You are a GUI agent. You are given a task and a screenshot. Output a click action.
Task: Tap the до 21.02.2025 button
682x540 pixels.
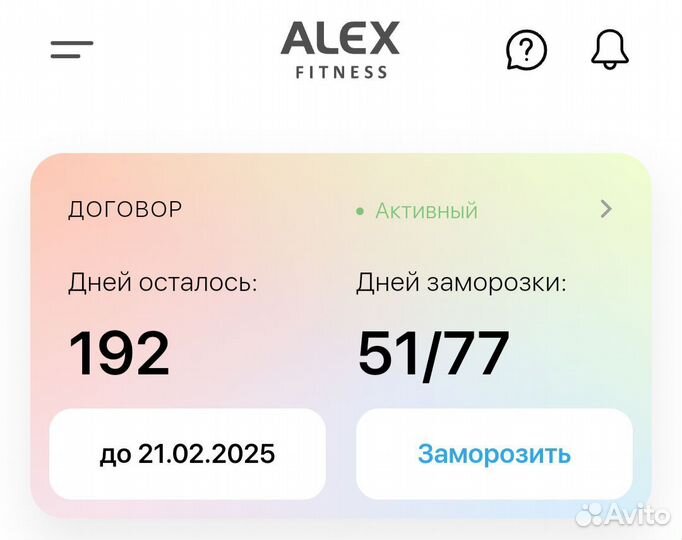[x=187, y=454]
